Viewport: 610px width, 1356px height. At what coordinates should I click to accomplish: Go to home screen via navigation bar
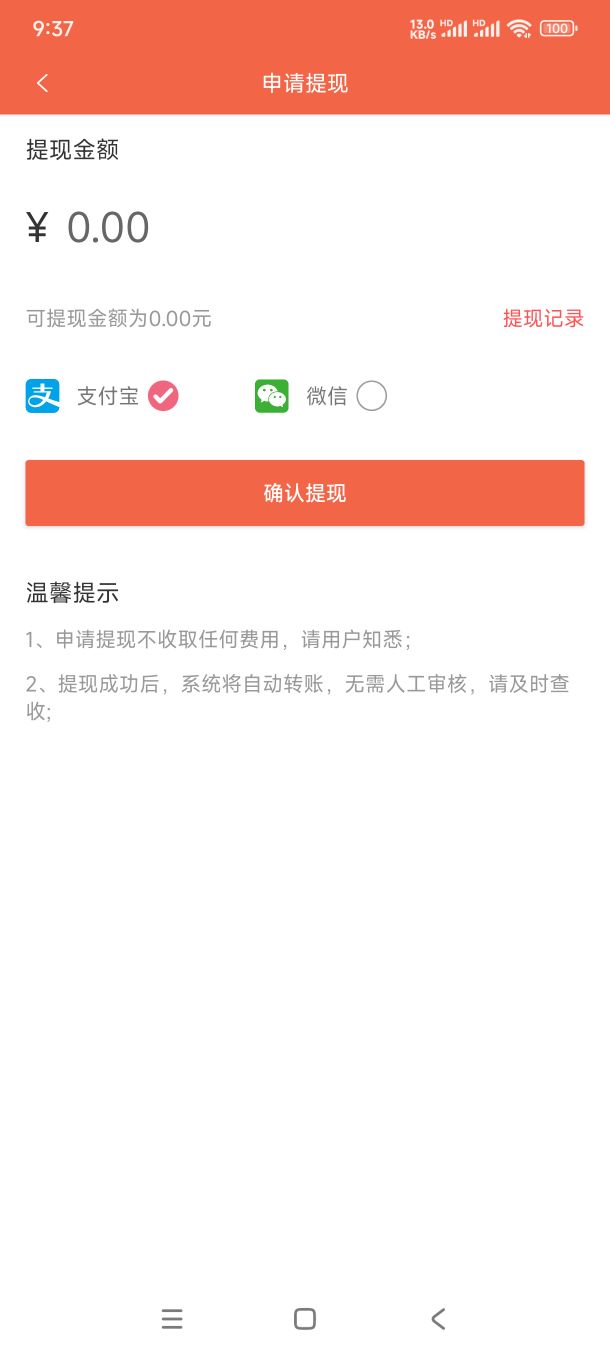tap(305, 1319)
